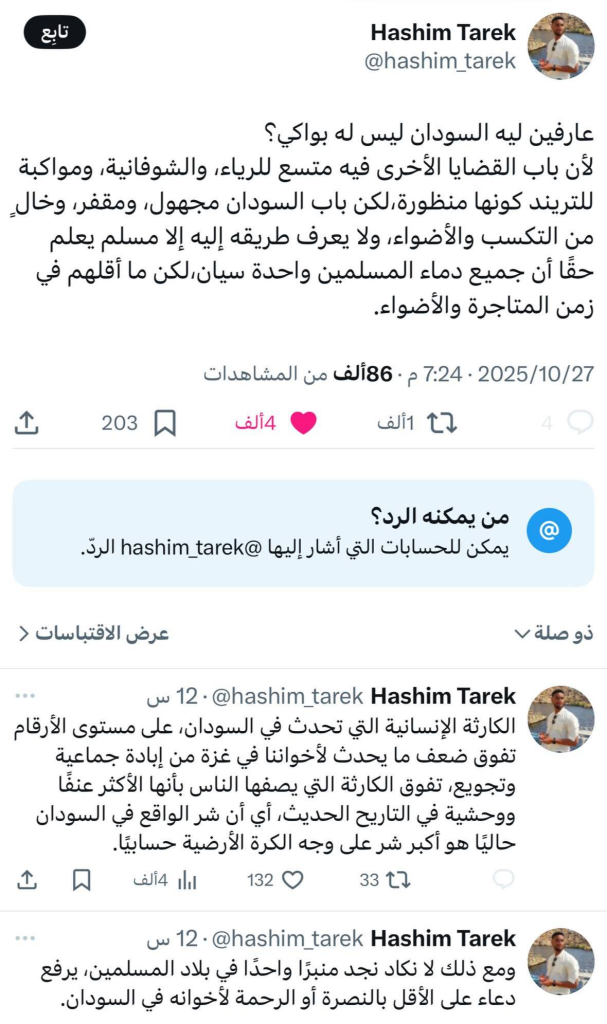View analytics showing 4 ألف on the reply
Image resolution: width=607 pixels, height=1024 pixels.
pos(187,880)
